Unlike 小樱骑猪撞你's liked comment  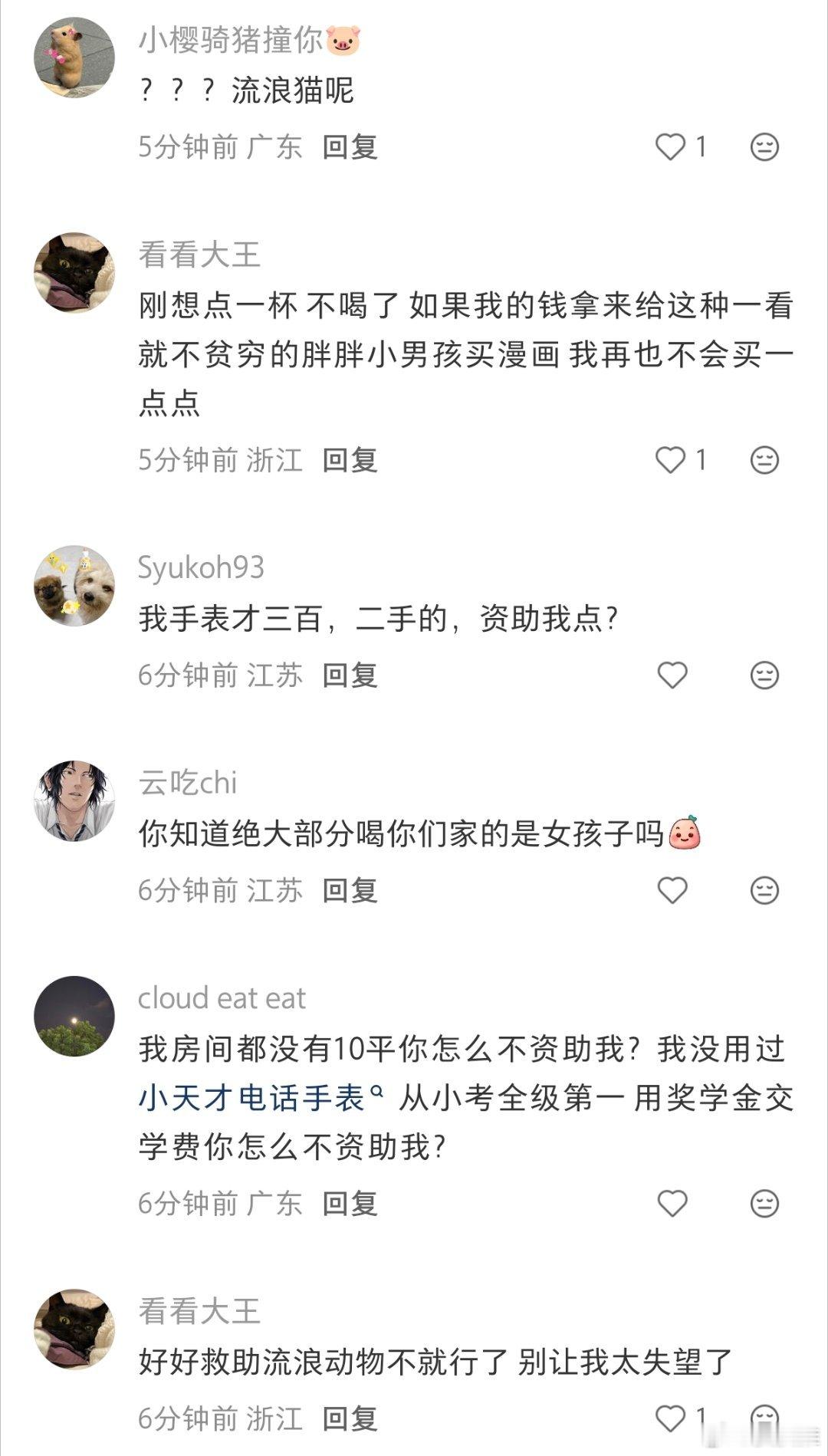[x=670, y=148]
